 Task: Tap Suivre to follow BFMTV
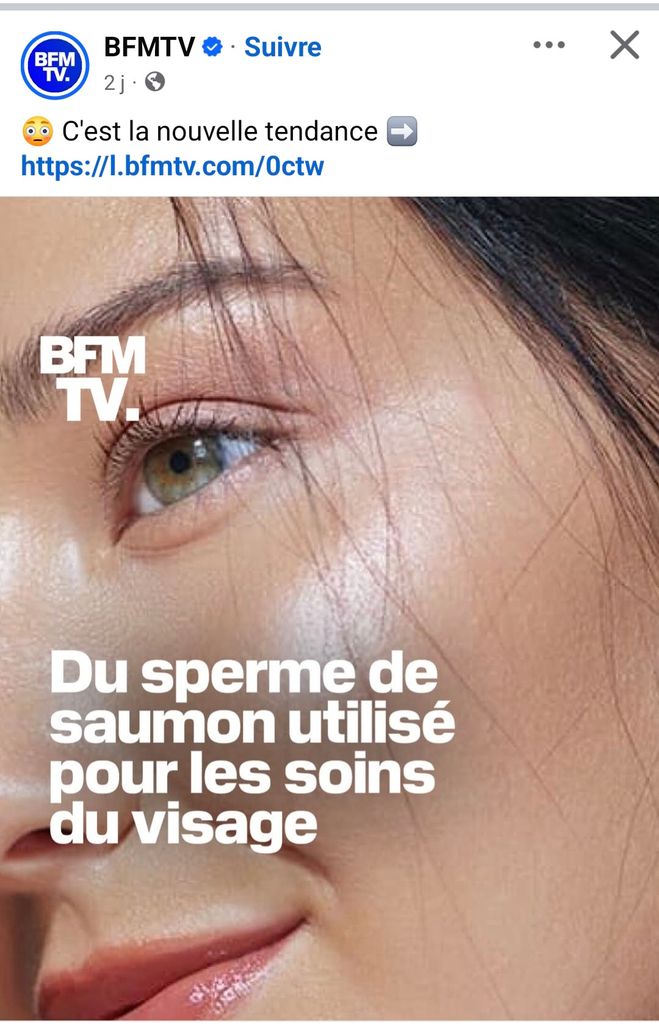click(x=283, y=47)
